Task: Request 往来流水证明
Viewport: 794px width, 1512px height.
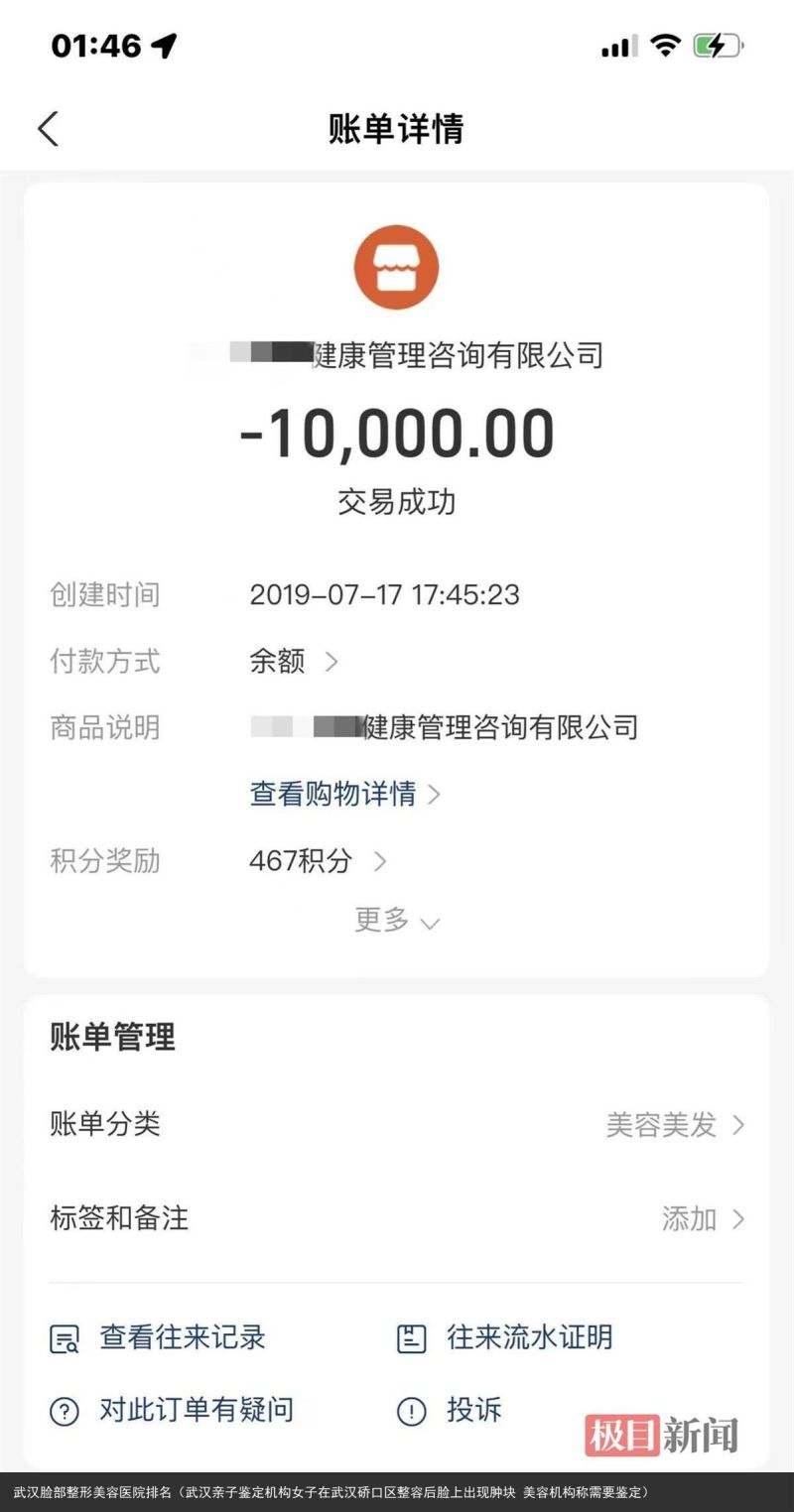Action: (x=504, y=1337)
